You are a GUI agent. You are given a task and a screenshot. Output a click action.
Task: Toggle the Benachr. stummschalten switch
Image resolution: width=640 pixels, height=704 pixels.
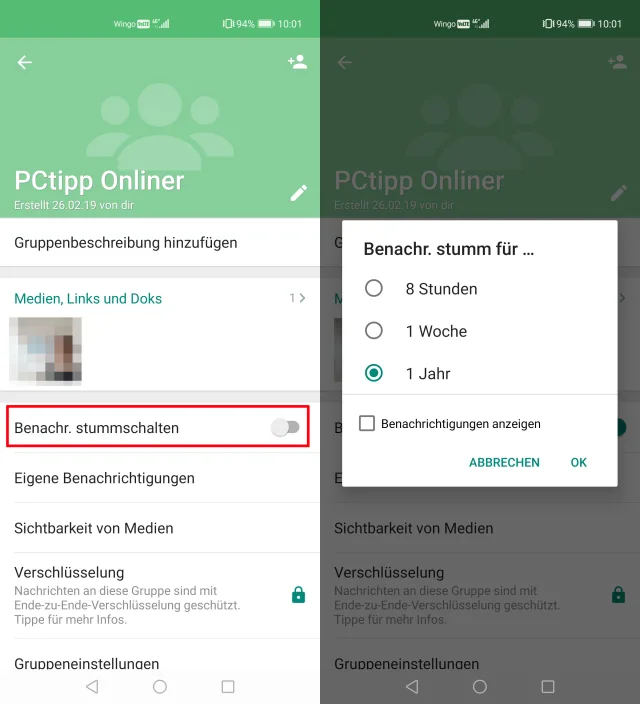(285, 428)
